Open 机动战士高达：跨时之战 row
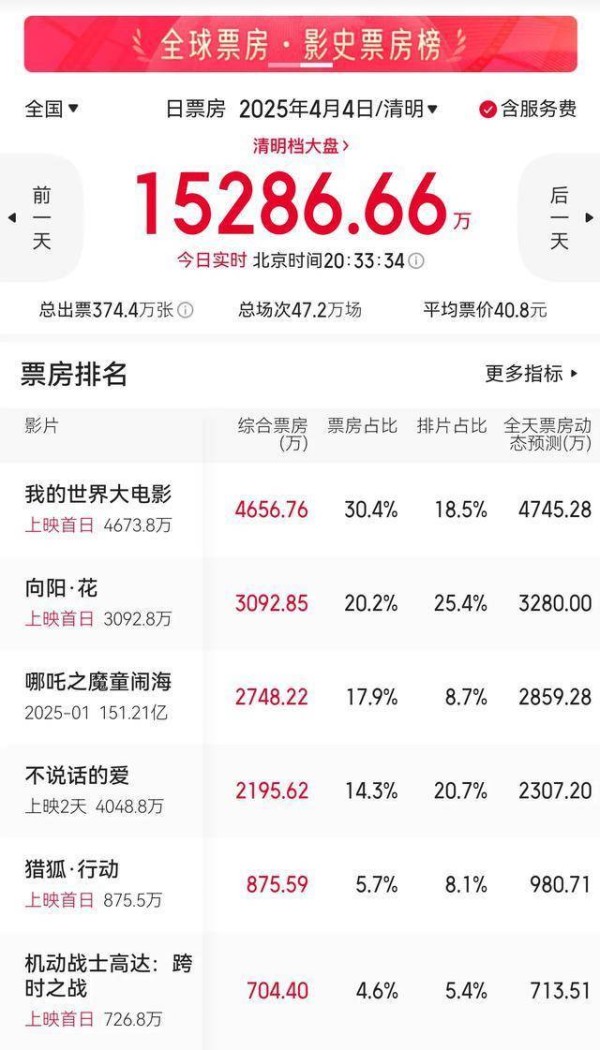 300,990
